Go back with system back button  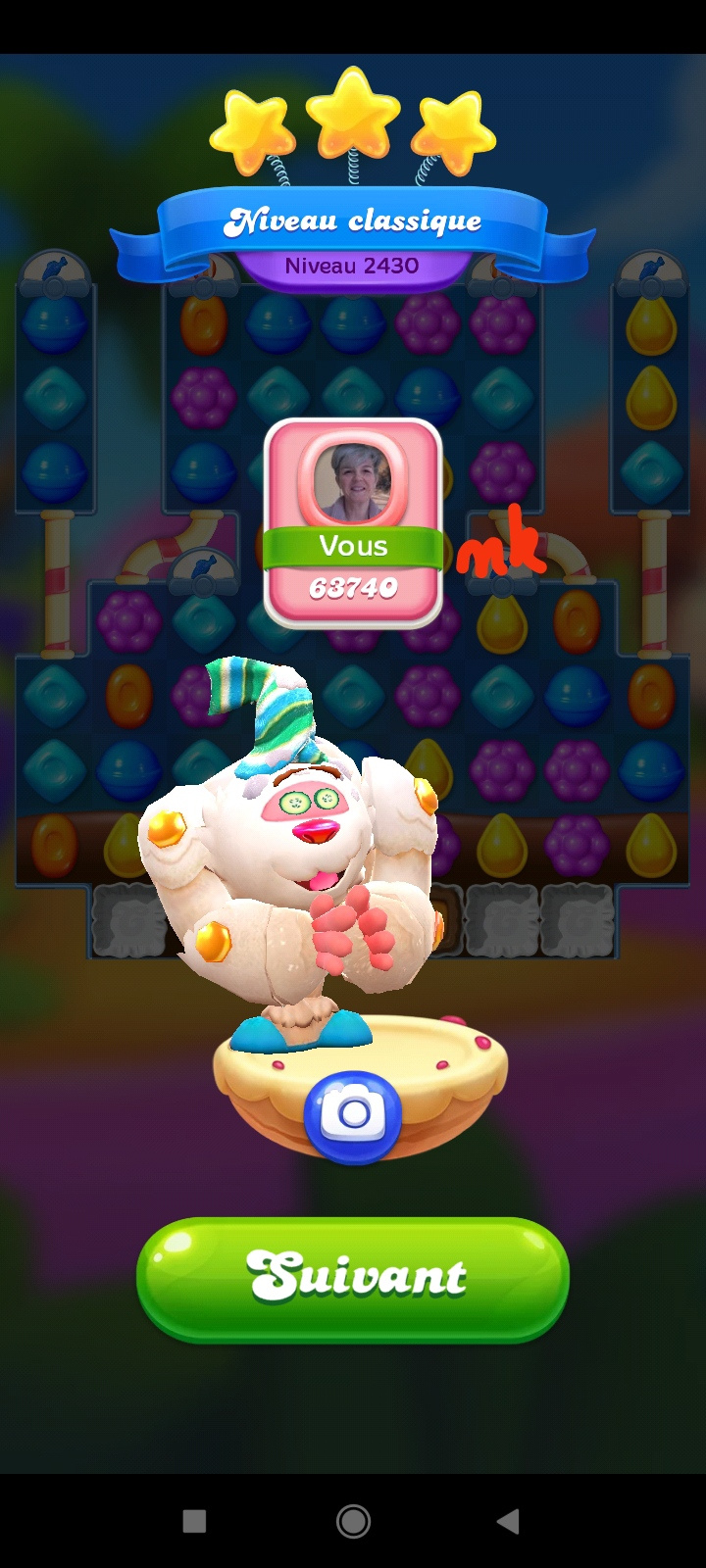tap(508, 1521)
